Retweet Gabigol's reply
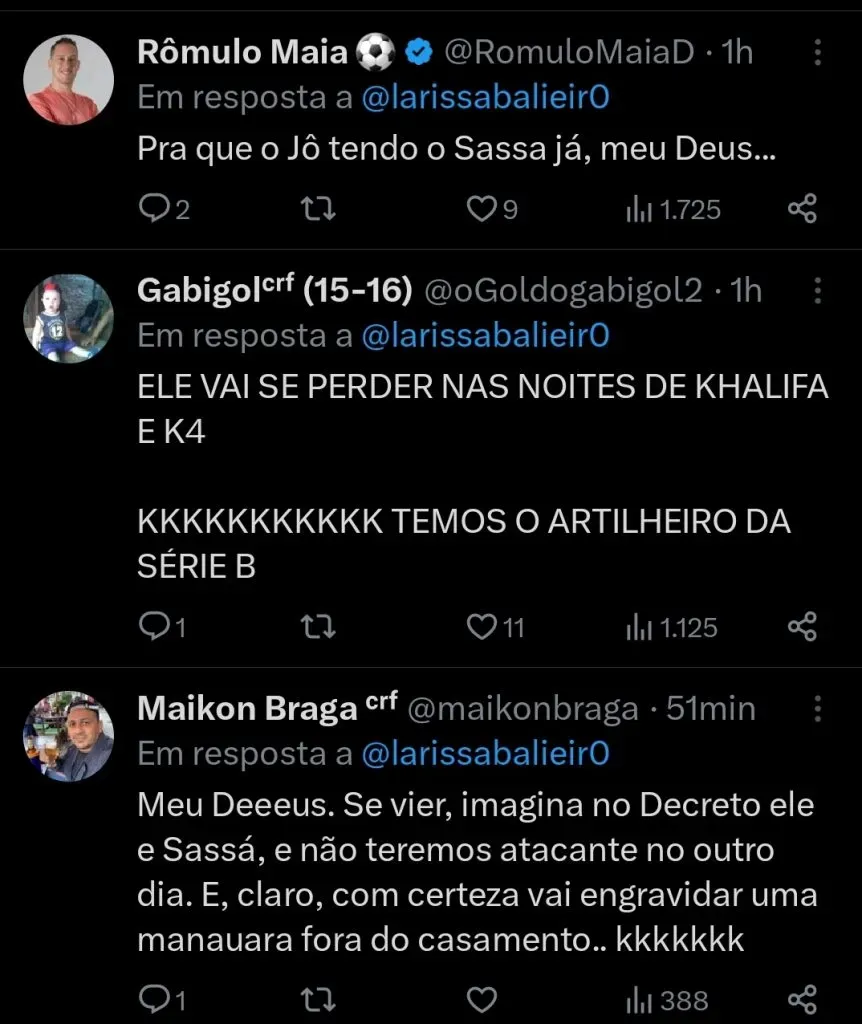The height and width of the screenshot is (1024, 862). (317, 626)
